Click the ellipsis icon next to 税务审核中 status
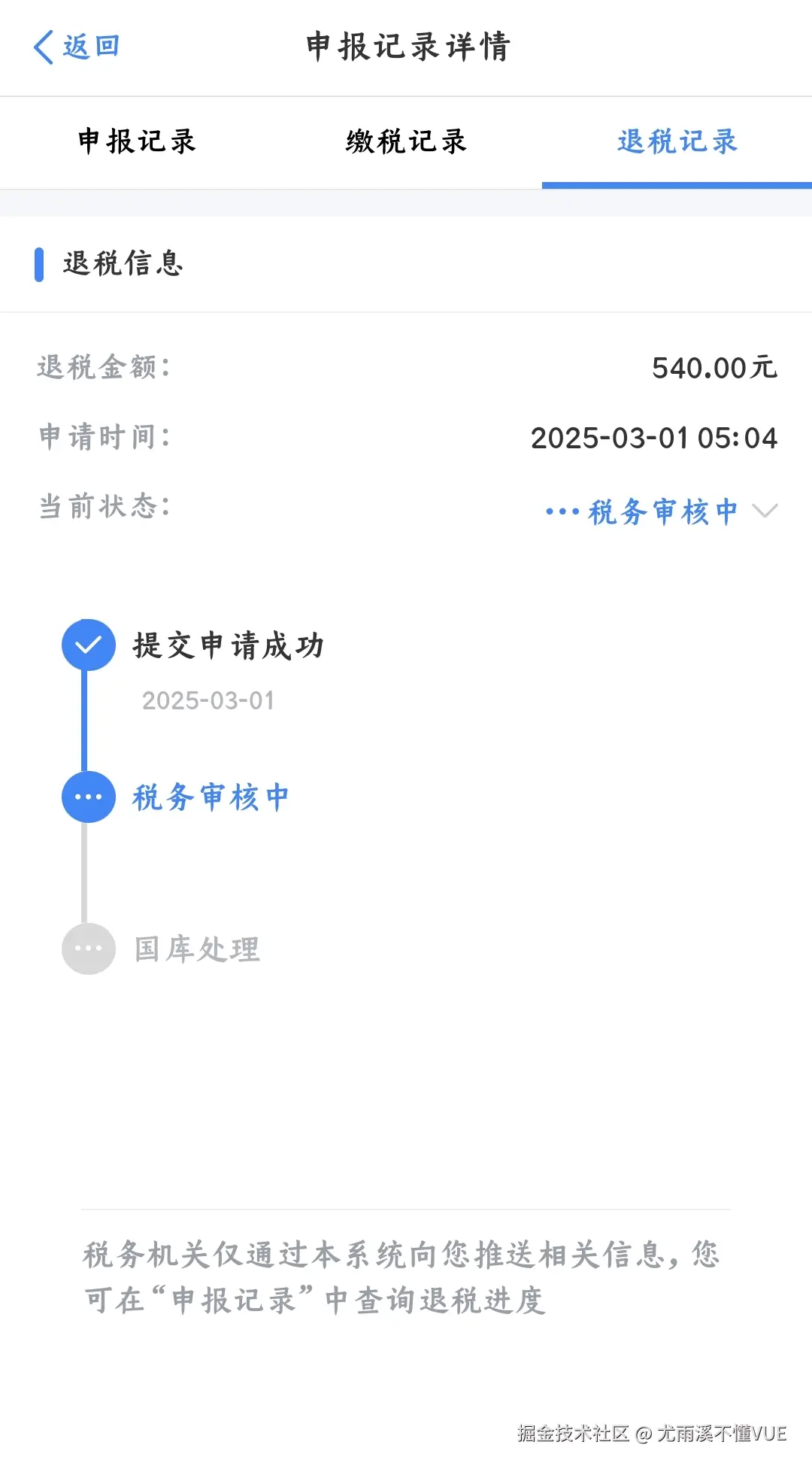 coord(561,511)
